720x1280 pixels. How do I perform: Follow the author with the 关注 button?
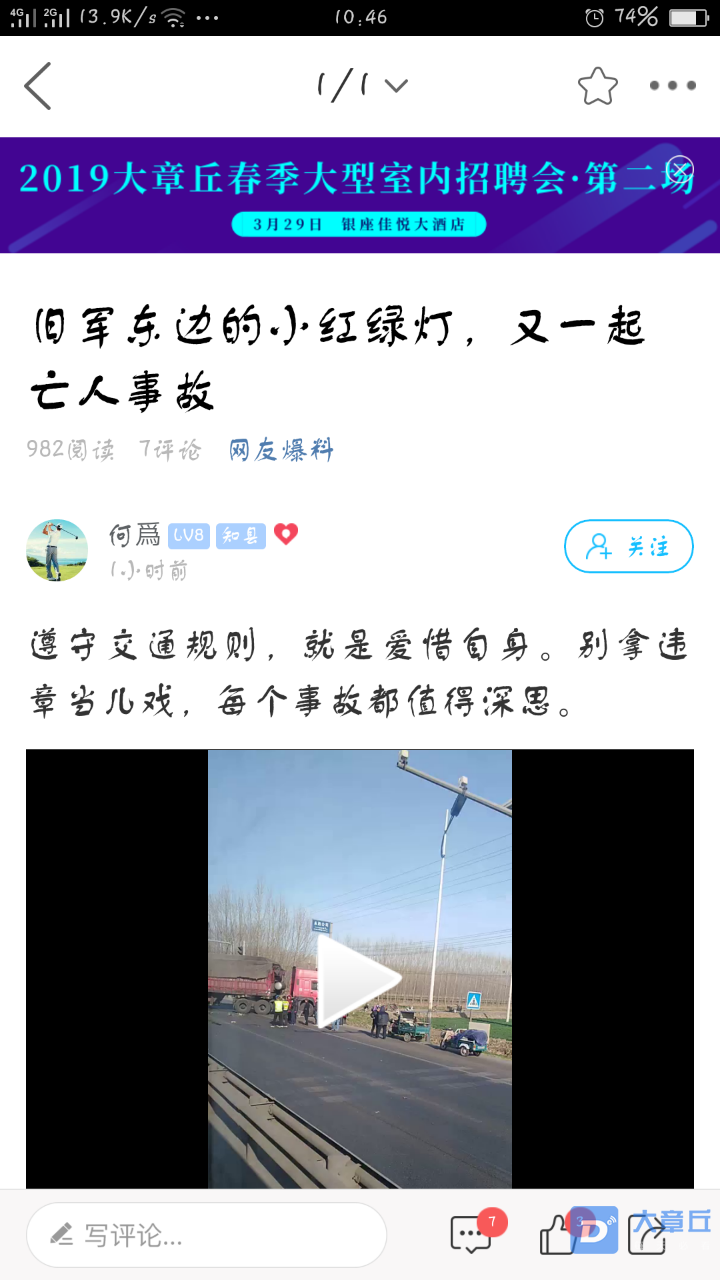628,546
